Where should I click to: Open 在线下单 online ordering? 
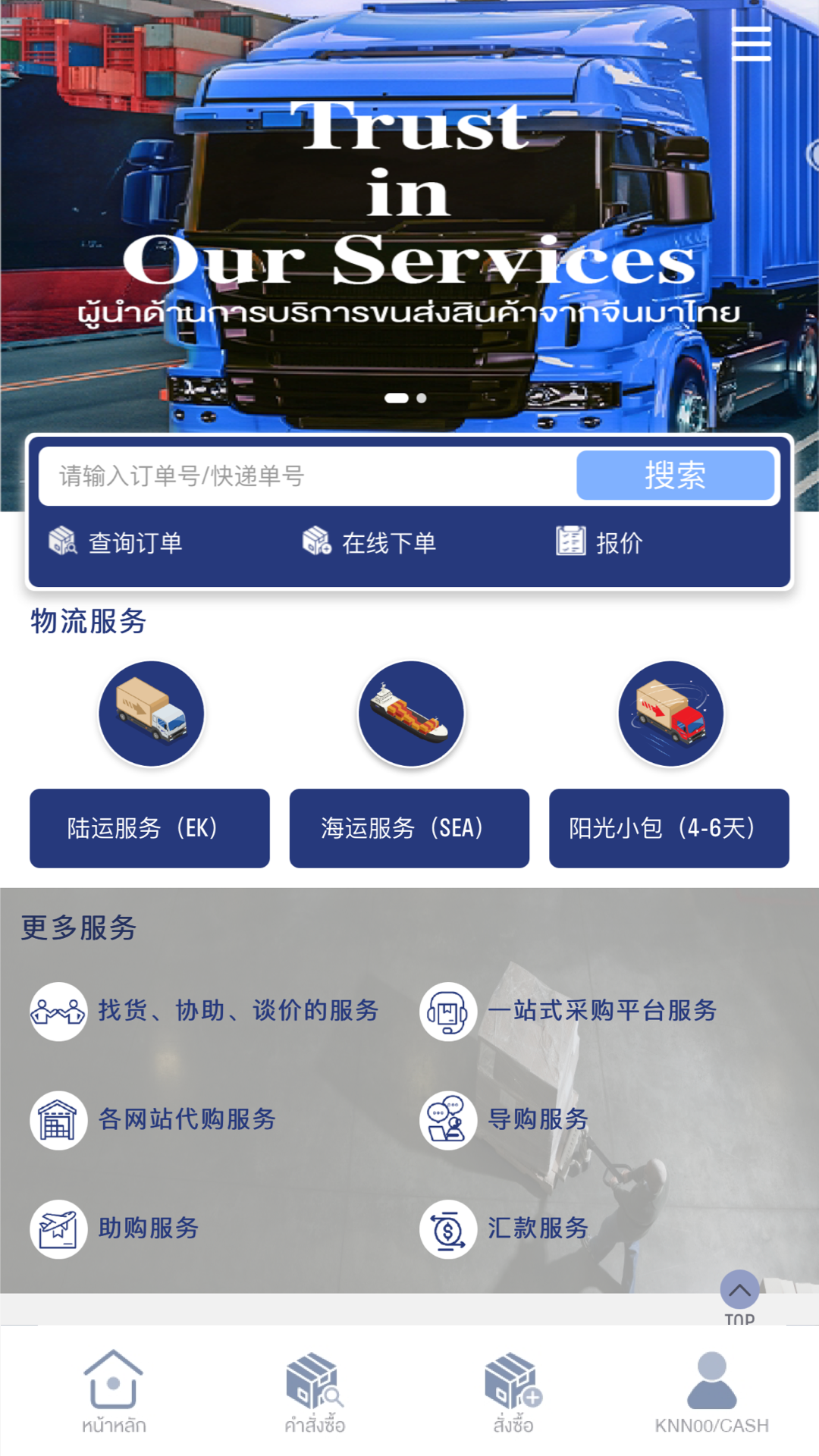point(369,542)
